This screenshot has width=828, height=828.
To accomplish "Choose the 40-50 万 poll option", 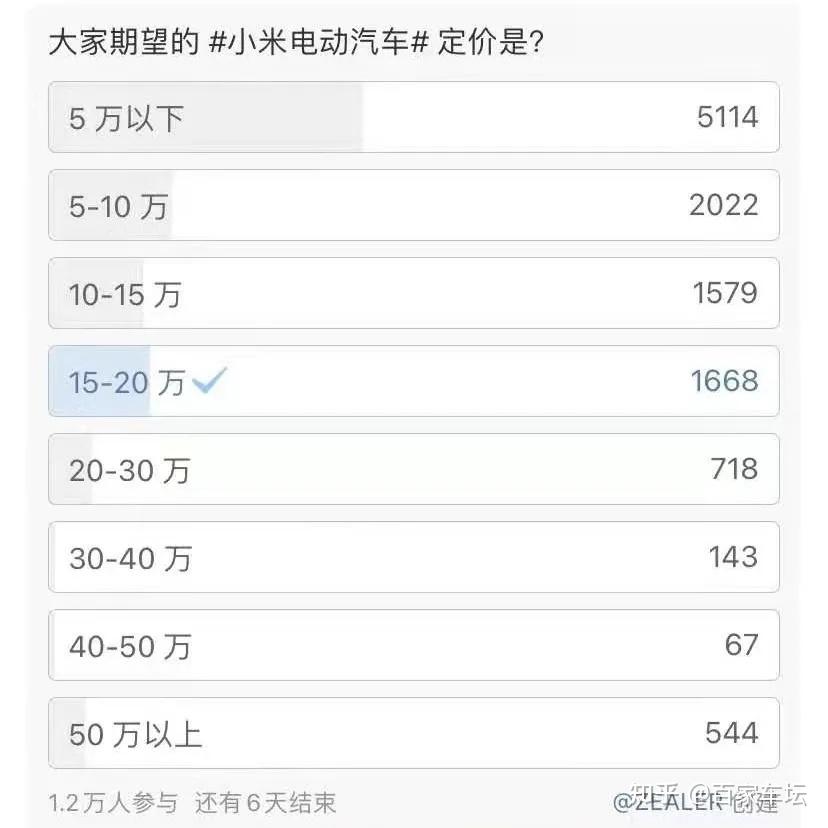I will [x=413, y=646].
